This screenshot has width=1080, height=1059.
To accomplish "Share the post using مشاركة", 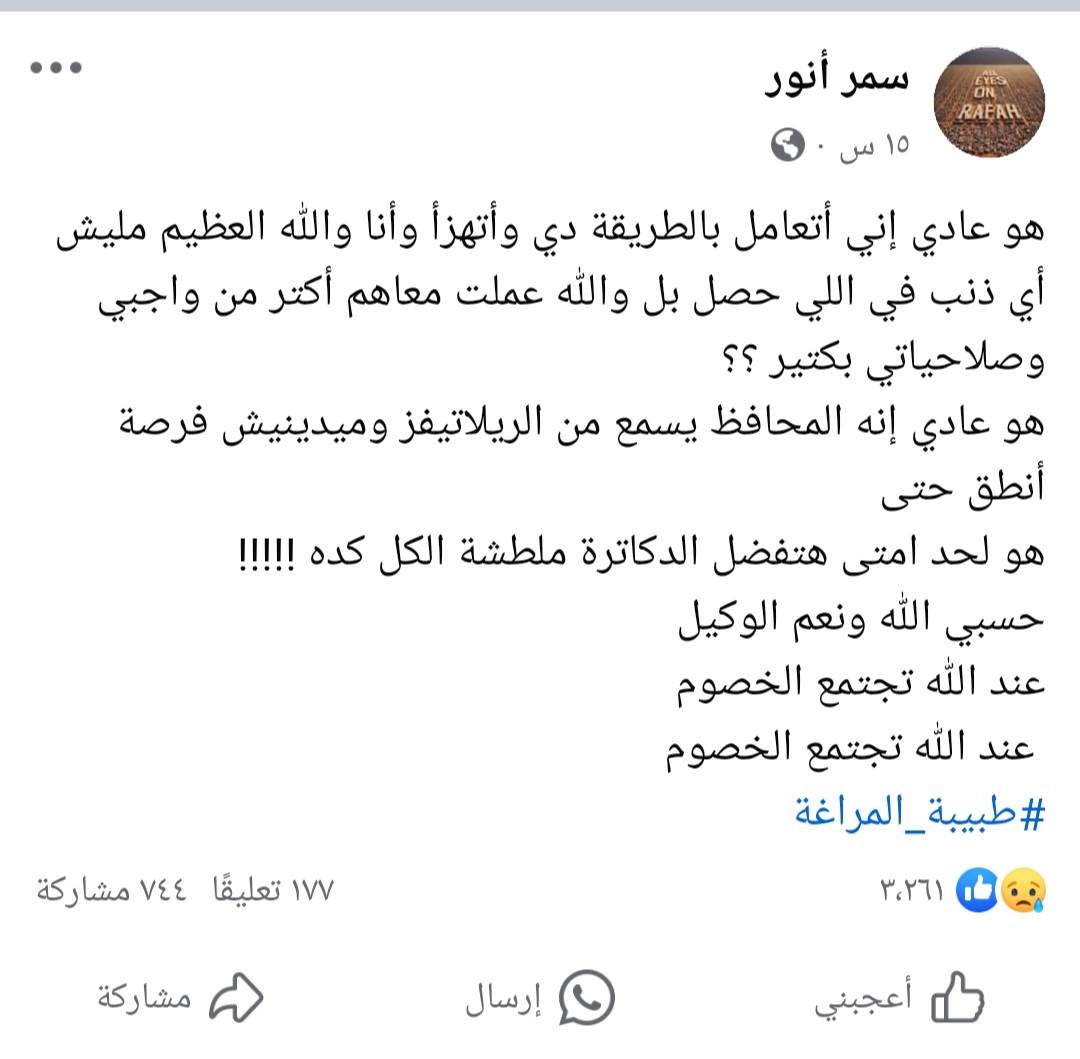I will point(180,997).
